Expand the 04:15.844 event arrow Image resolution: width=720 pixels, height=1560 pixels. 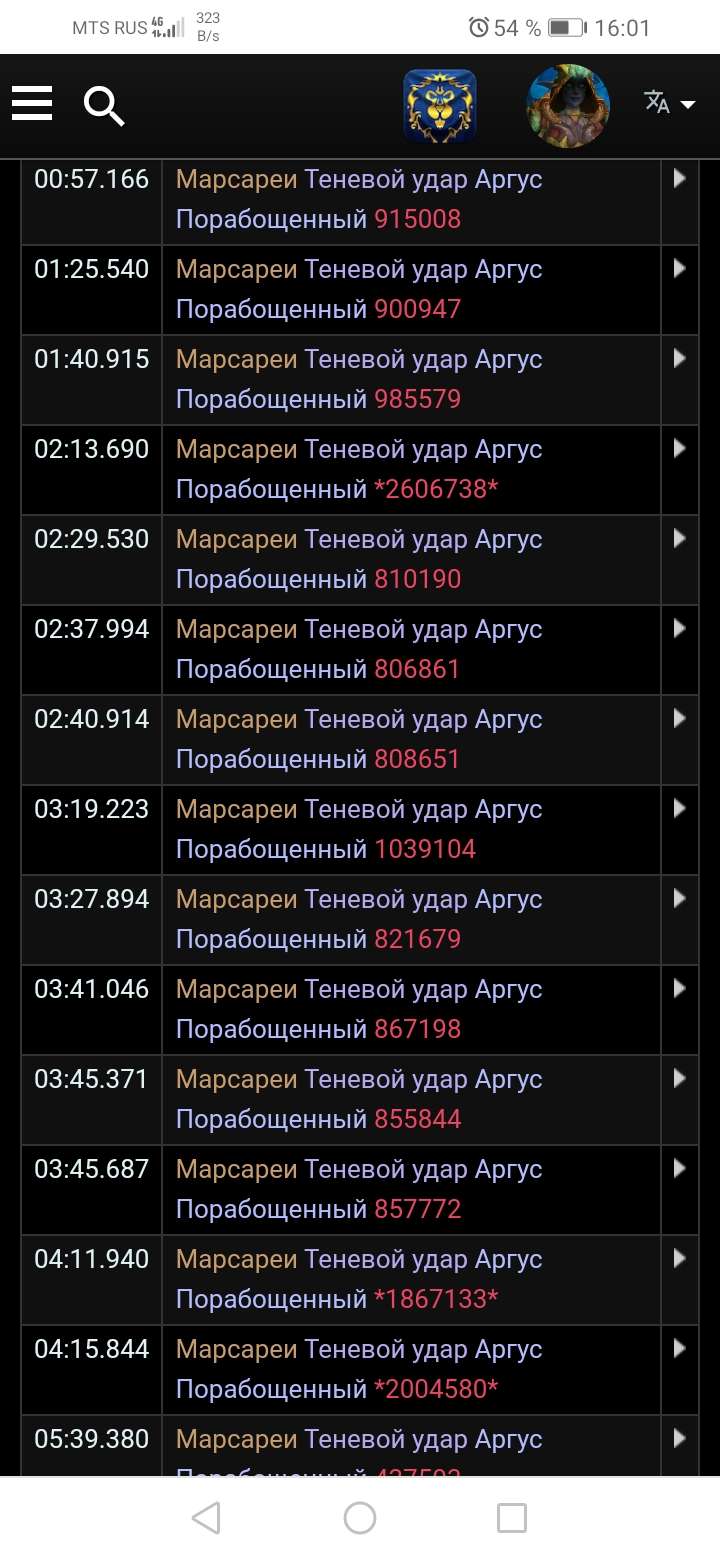pos(679,1349)
